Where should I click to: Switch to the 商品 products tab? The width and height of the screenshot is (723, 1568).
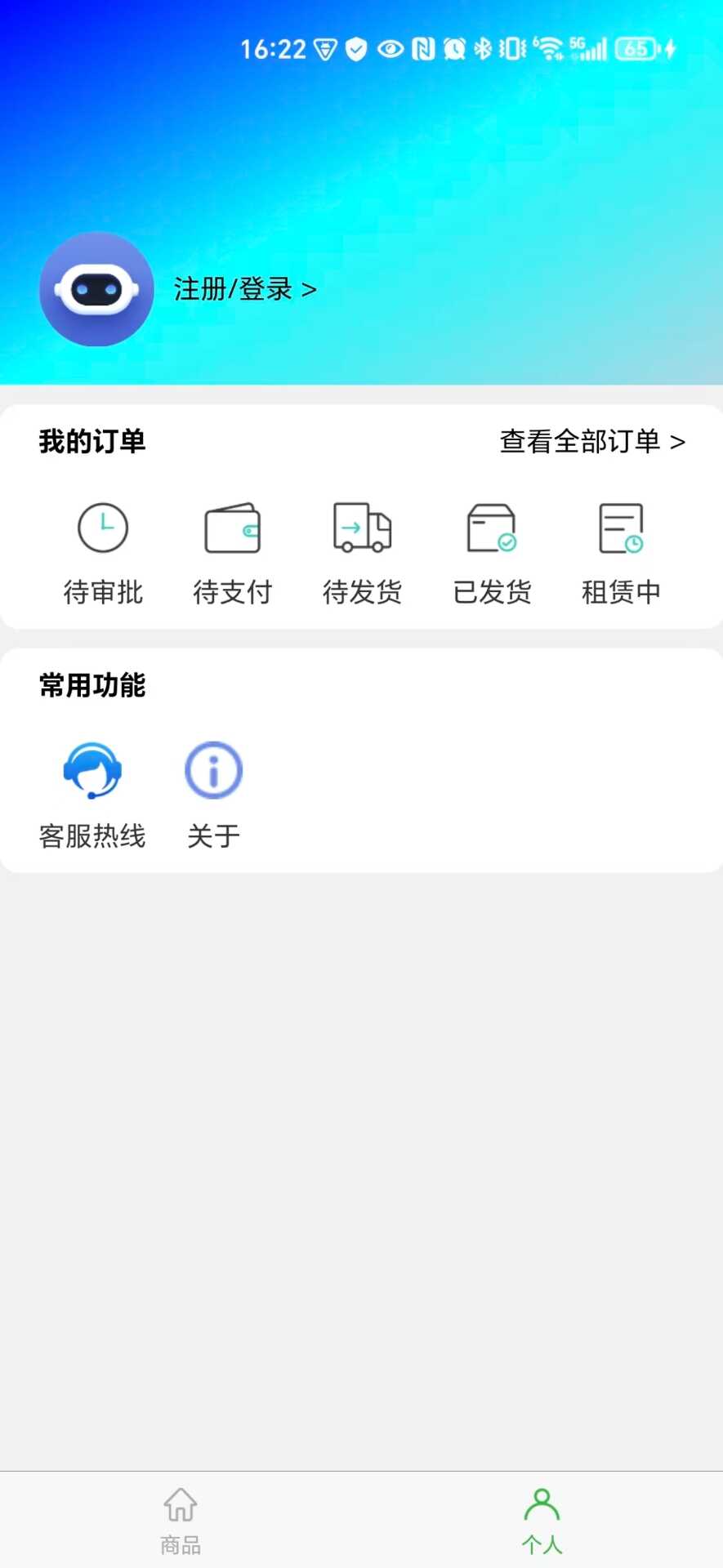pos(180,1521)
